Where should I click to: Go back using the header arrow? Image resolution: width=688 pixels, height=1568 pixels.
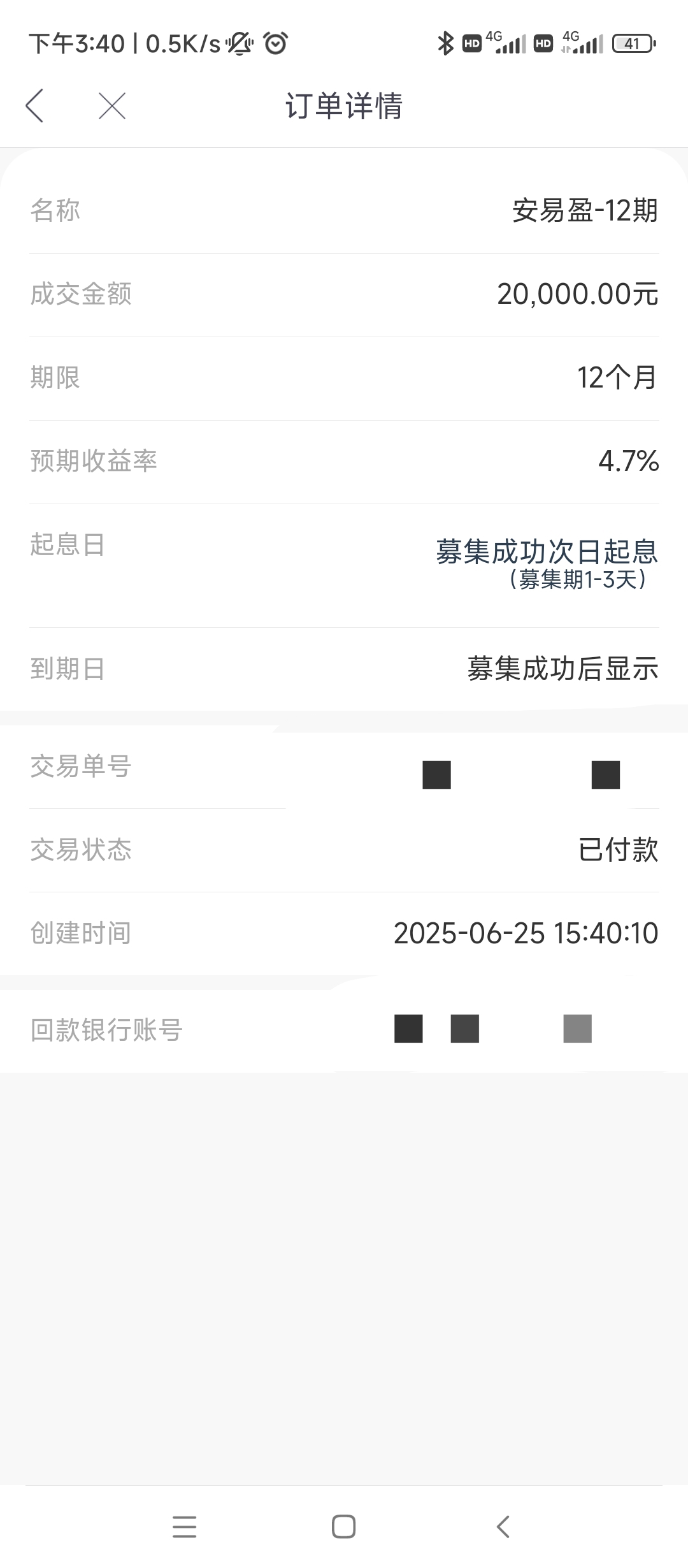34,106
